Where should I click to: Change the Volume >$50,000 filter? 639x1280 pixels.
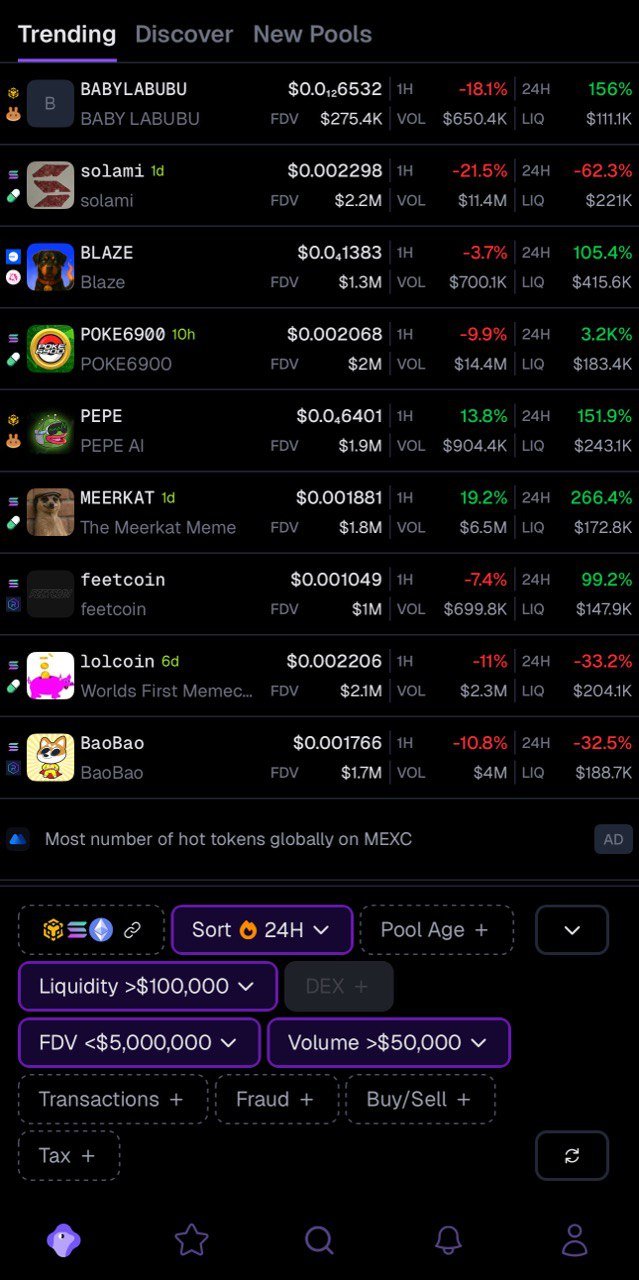388,1043
